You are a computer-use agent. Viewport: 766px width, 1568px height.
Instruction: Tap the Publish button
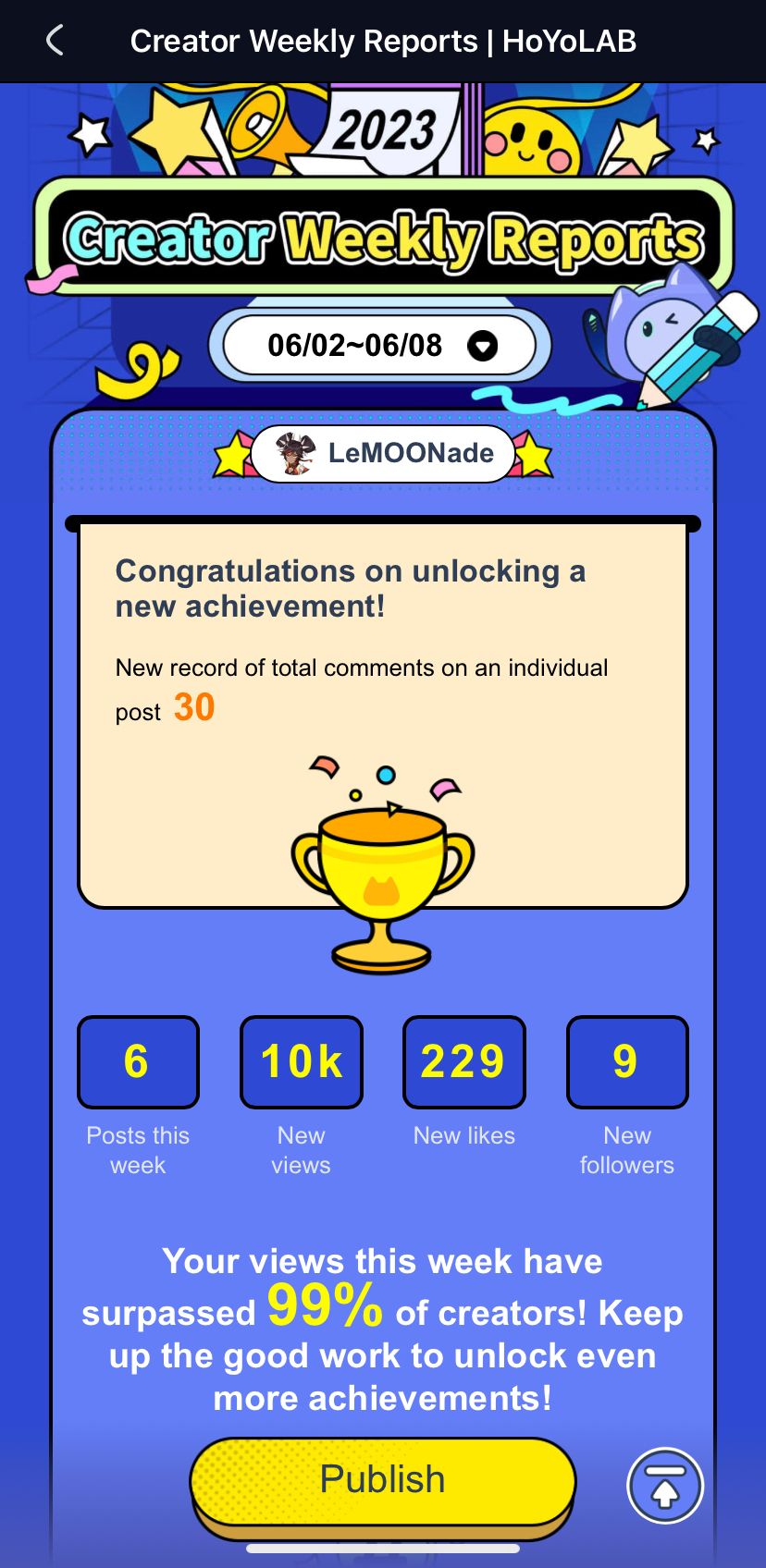coord(382,1479)
